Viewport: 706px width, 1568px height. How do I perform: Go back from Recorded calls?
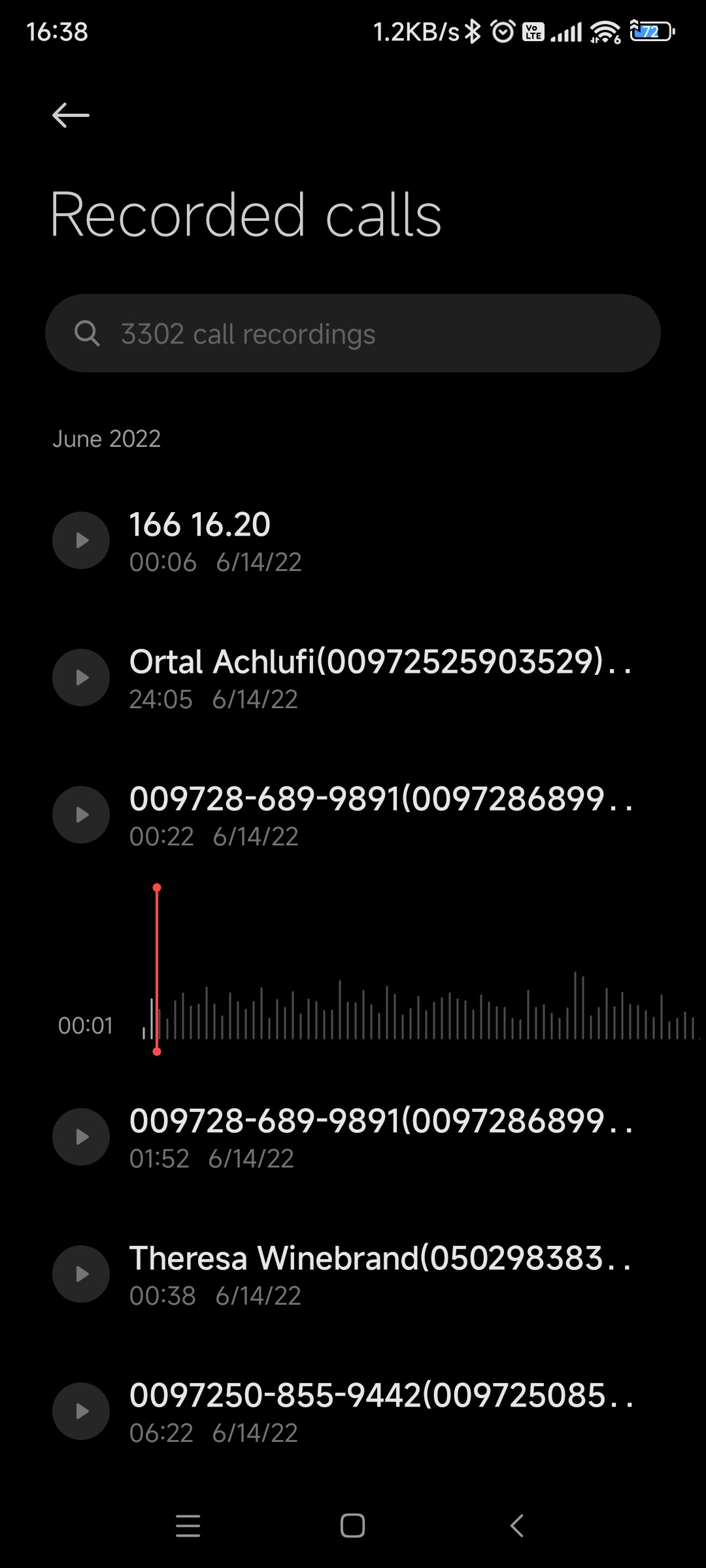click(x=71, y=116)
